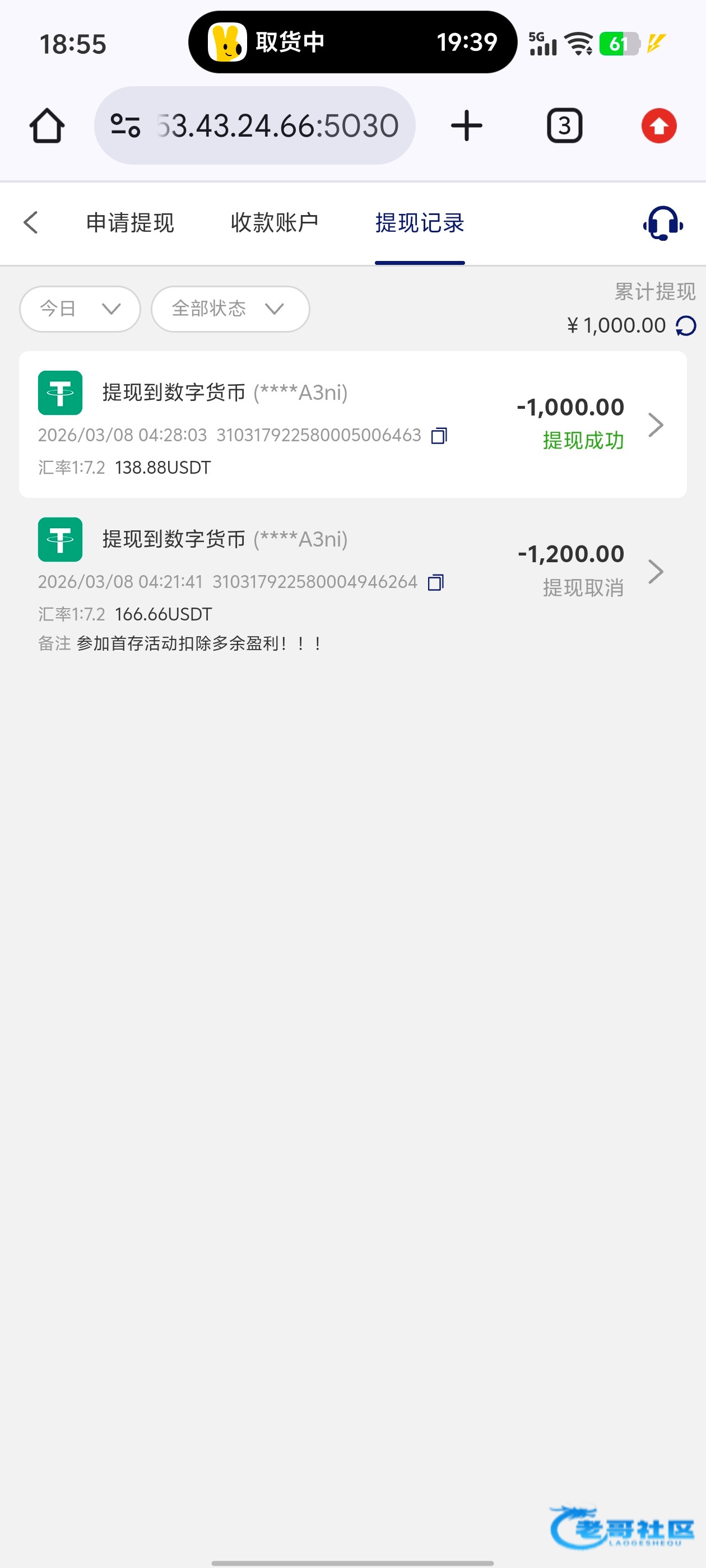Tap the browser home button
Image resolution: width=706 pixels, height=1568 pixels.
click(x=47, y=126)
